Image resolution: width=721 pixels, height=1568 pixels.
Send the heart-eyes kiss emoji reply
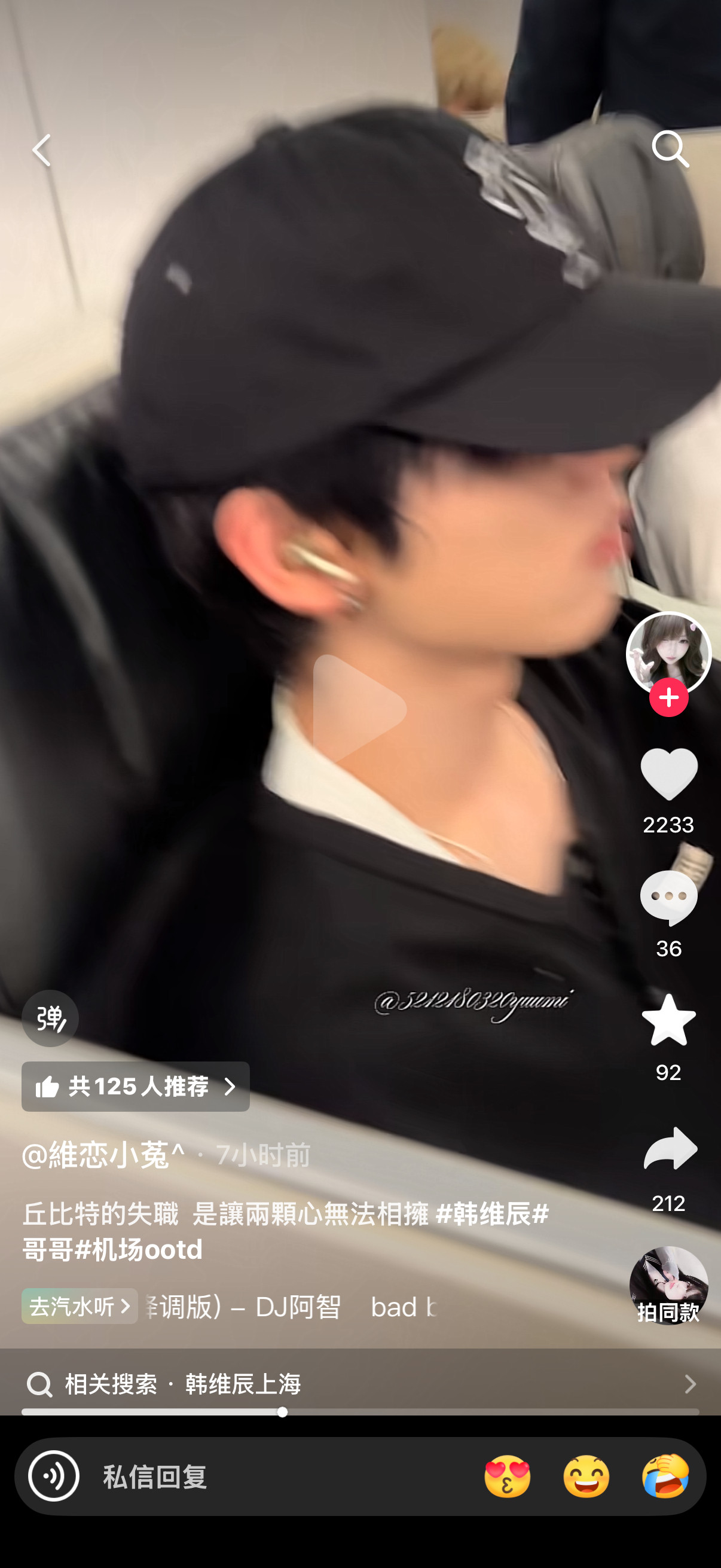pos(507,1477)
